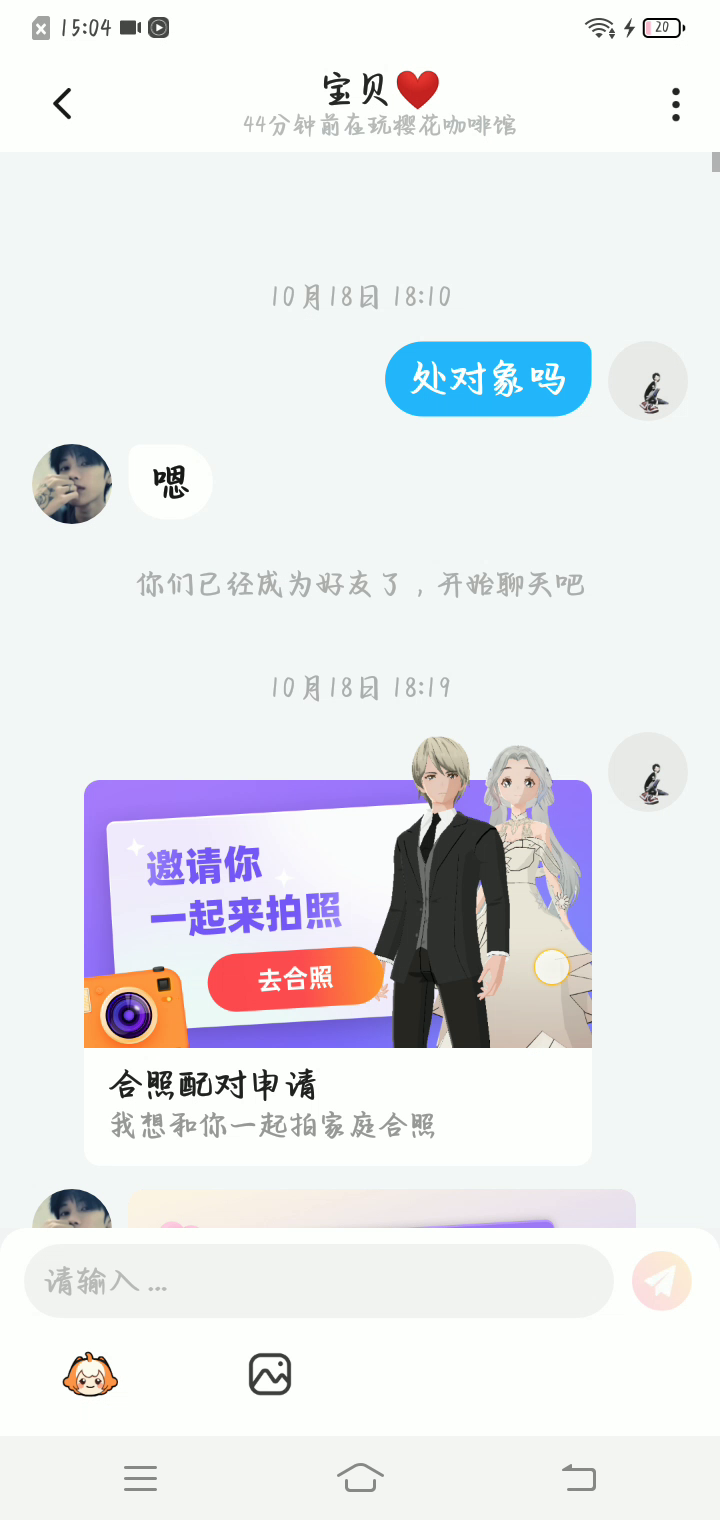Tap the 去合照 button on the invitation card

click(296, 979)
